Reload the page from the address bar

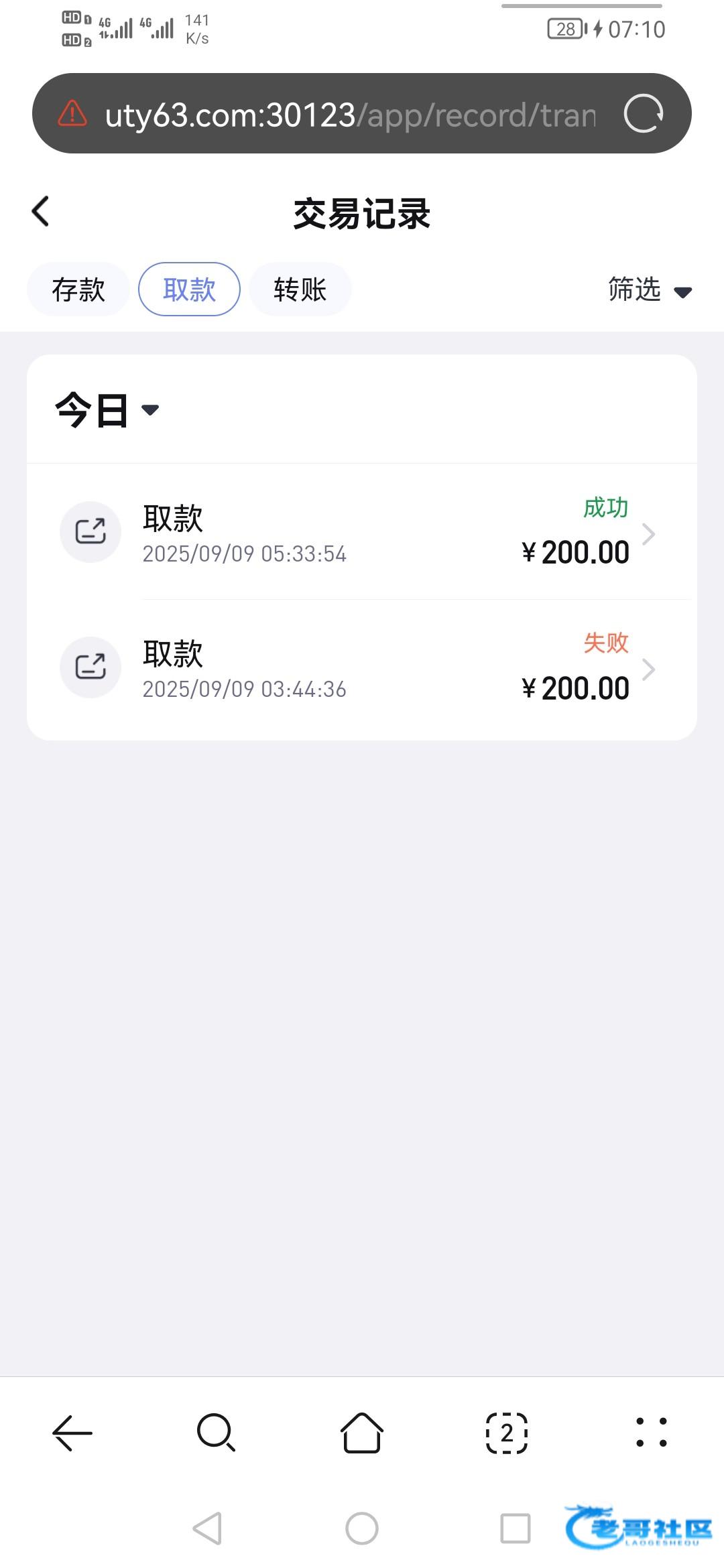coord(643,114)
